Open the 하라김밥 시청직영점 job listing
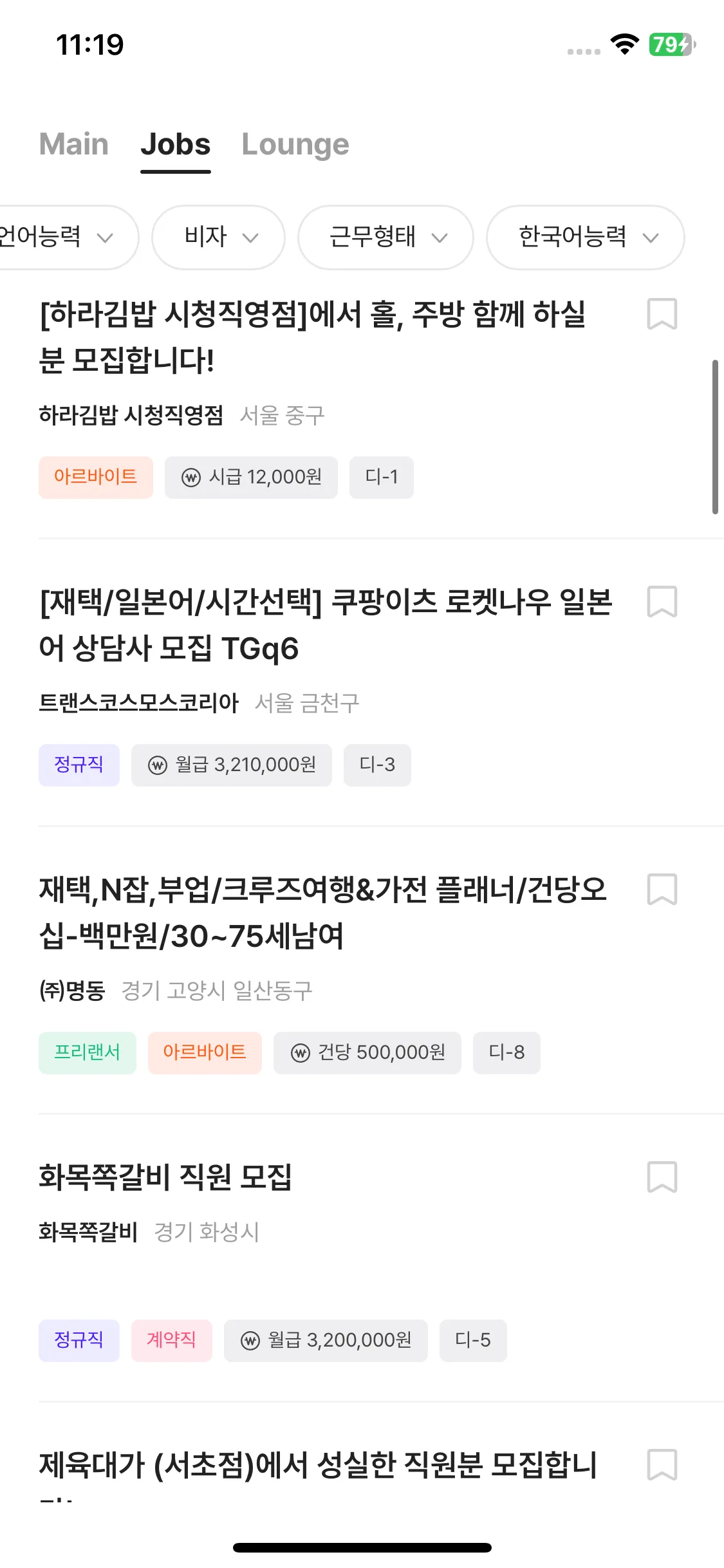The width and height of the screenshot is (724, 1568). tap(312, 337)
